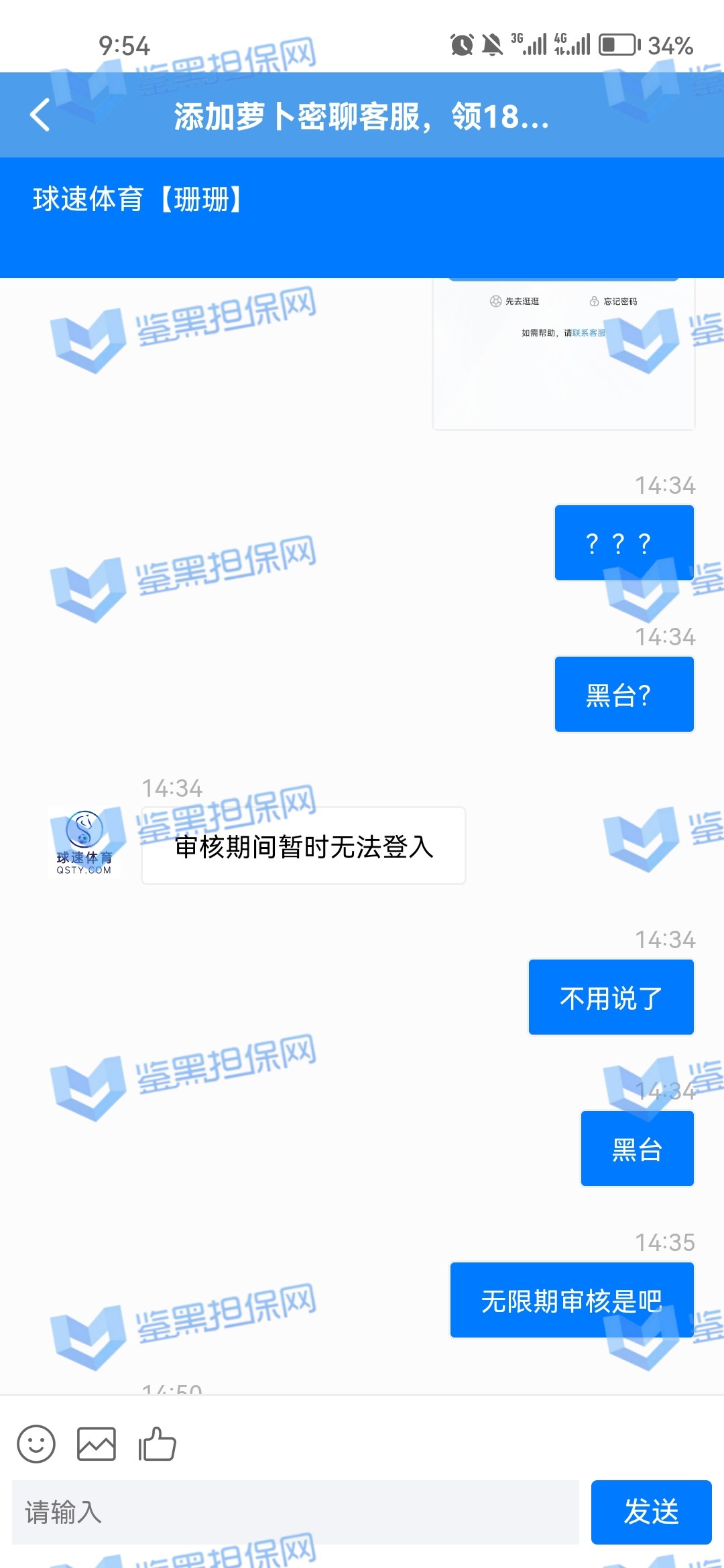This screenshot has height=1568, width=724.
Task: Tap the thumbs-up rating icon
Action: [x=157, y=1443]
